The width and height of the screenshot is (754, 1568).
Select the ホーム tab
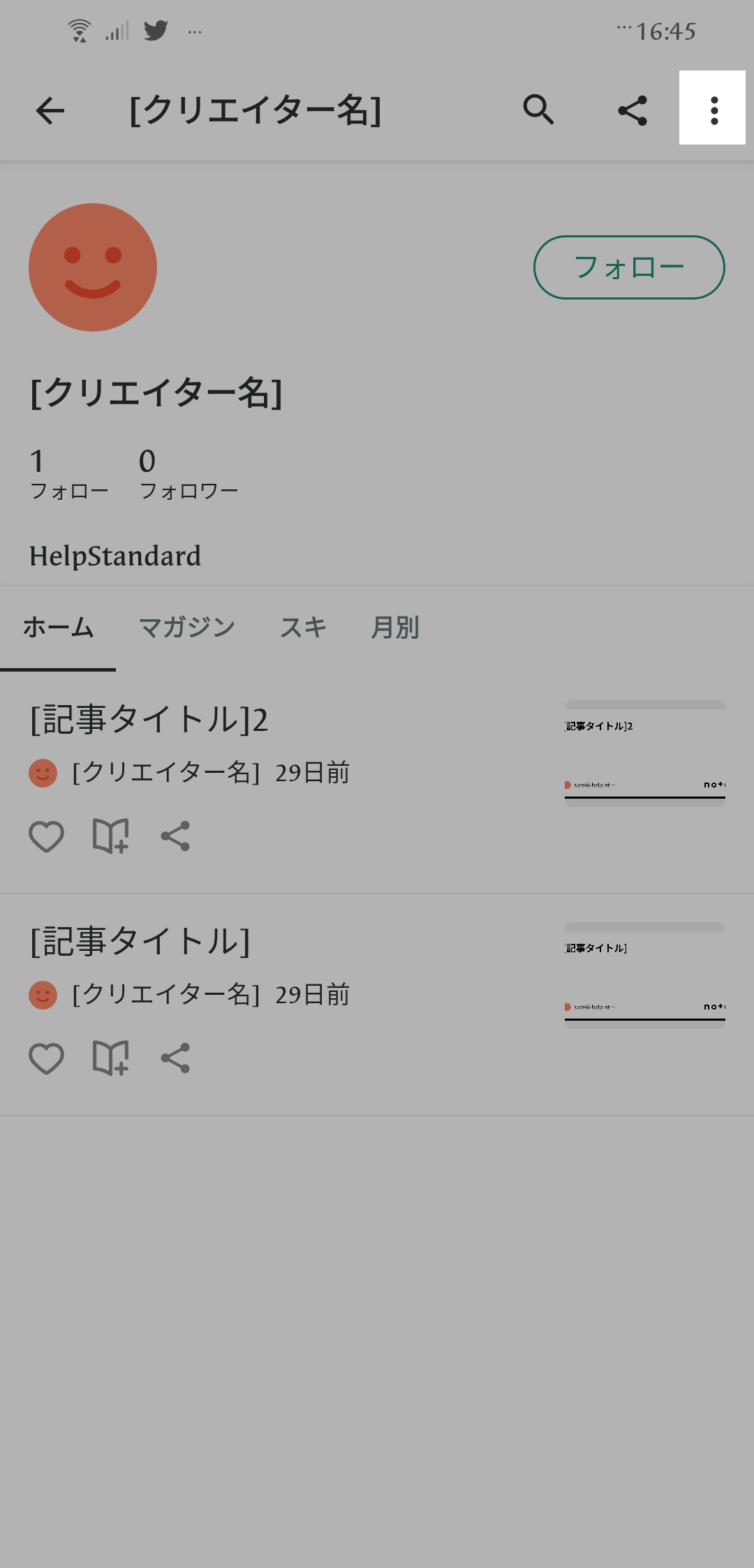pos(58,628)
